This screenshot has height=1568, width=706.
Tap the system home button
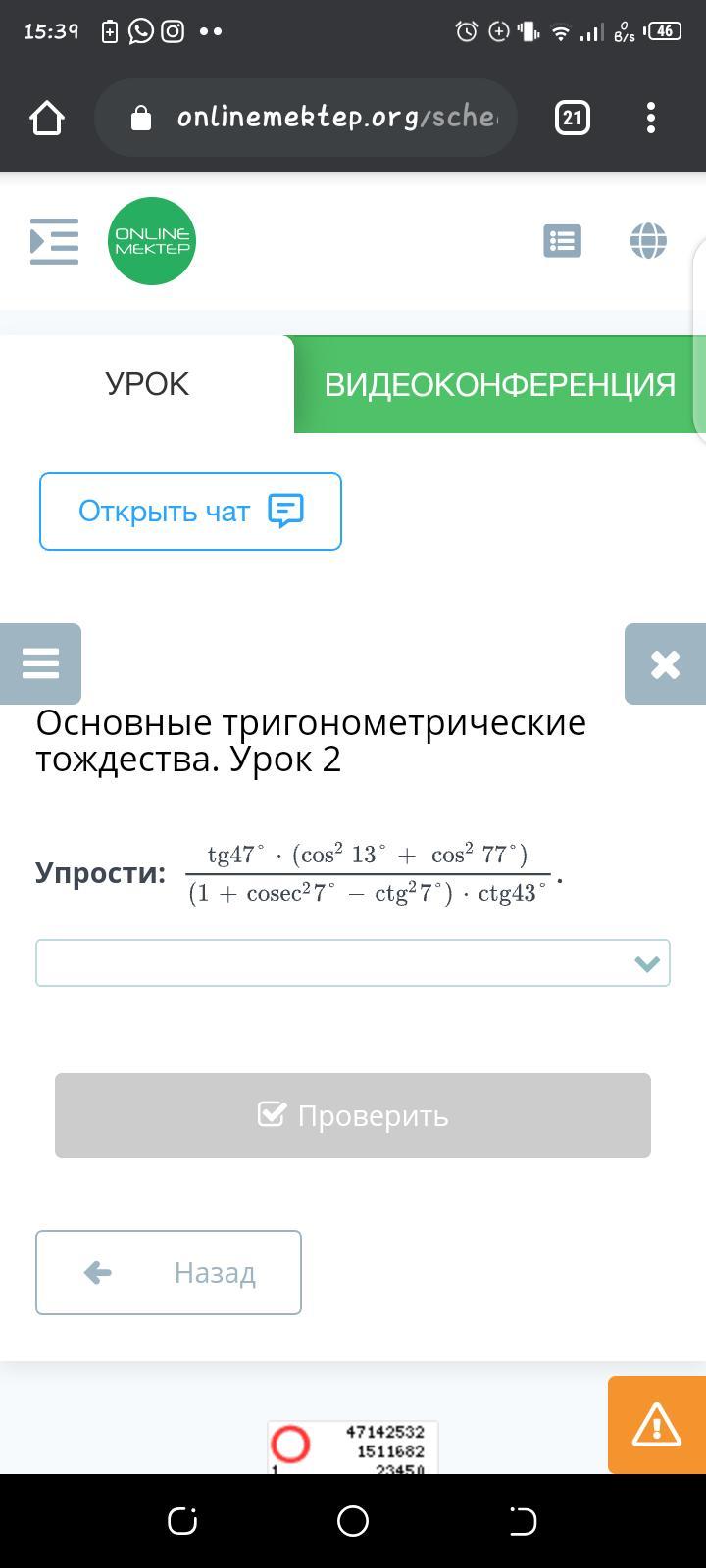click(x=353, y=1521)
